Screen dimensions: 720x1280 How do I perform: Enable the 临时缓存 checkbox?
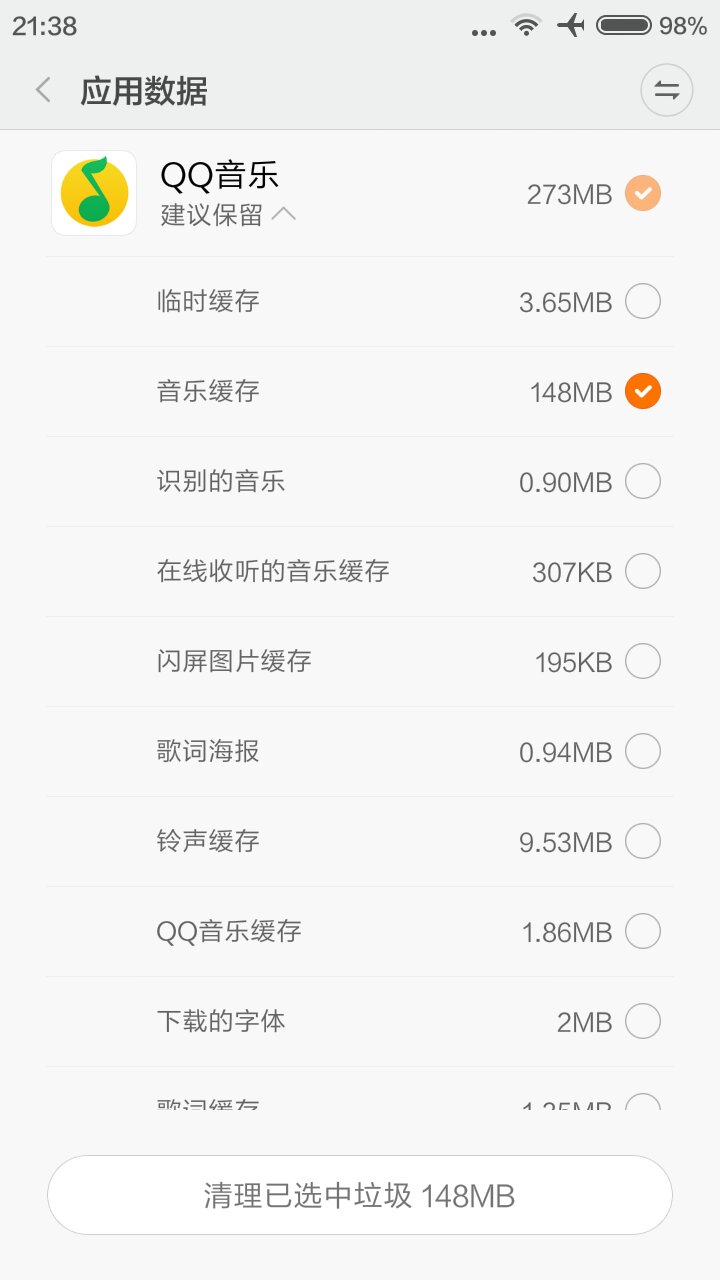[644, 301]
